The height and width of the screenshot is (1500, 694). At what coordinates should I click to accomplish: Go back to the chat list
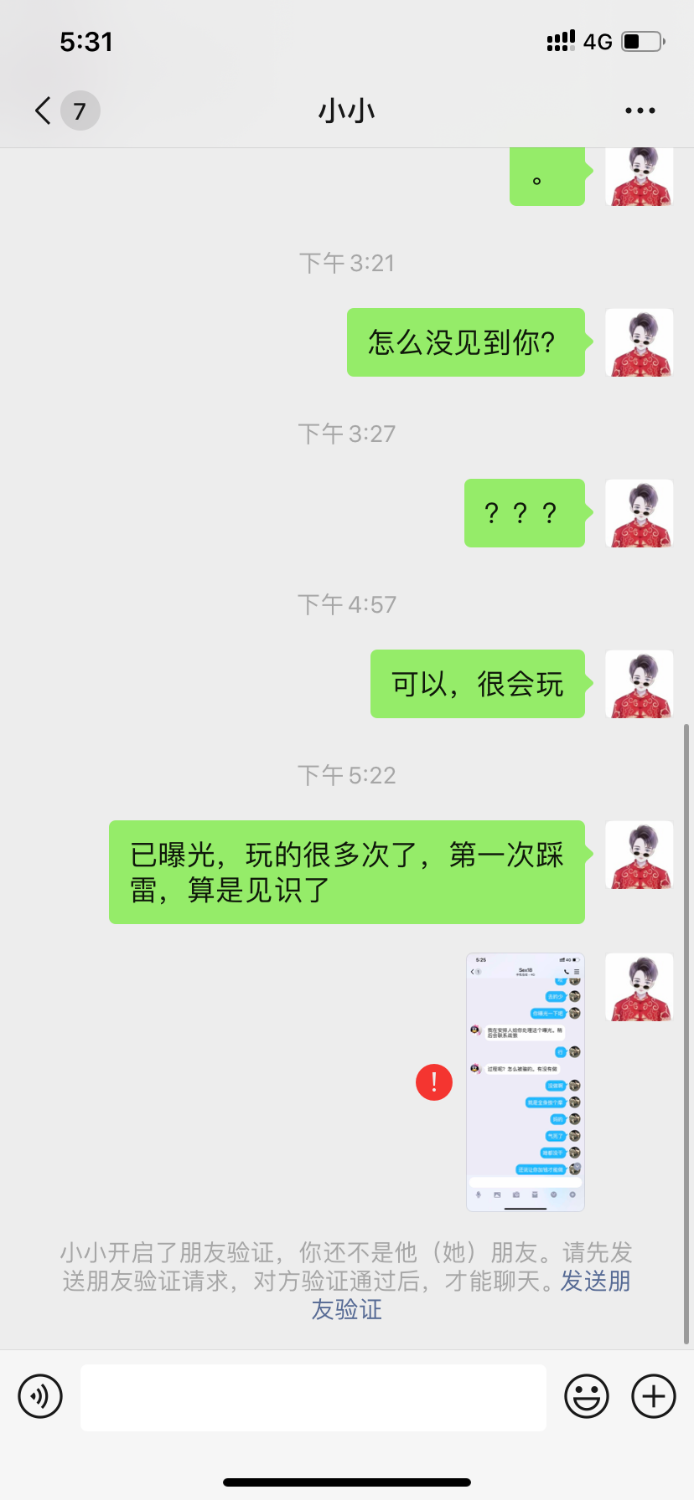pyautogui.click(x=43, y=110)
